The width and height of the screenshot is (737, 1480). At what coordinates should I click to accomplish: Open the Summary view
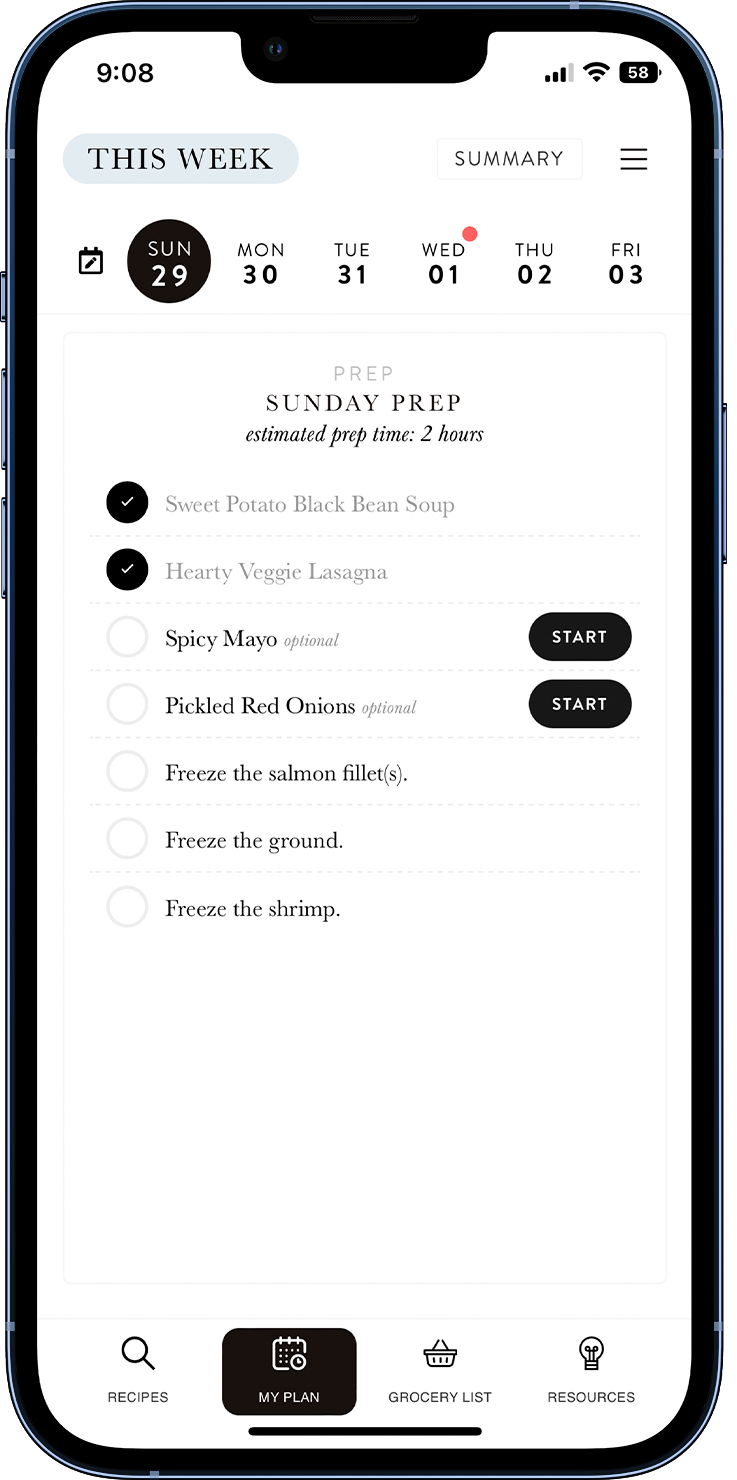click(509, 159)
